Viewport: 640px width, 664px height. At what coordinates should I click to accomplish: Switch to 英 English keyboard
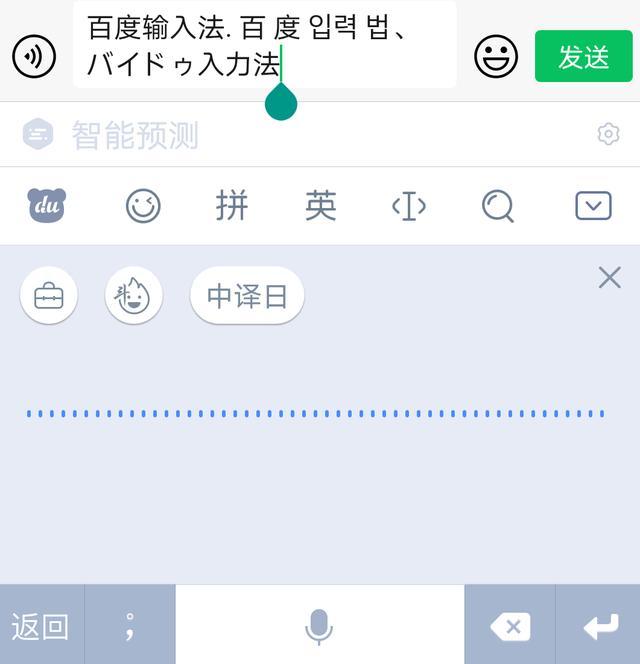click(321, 206)
